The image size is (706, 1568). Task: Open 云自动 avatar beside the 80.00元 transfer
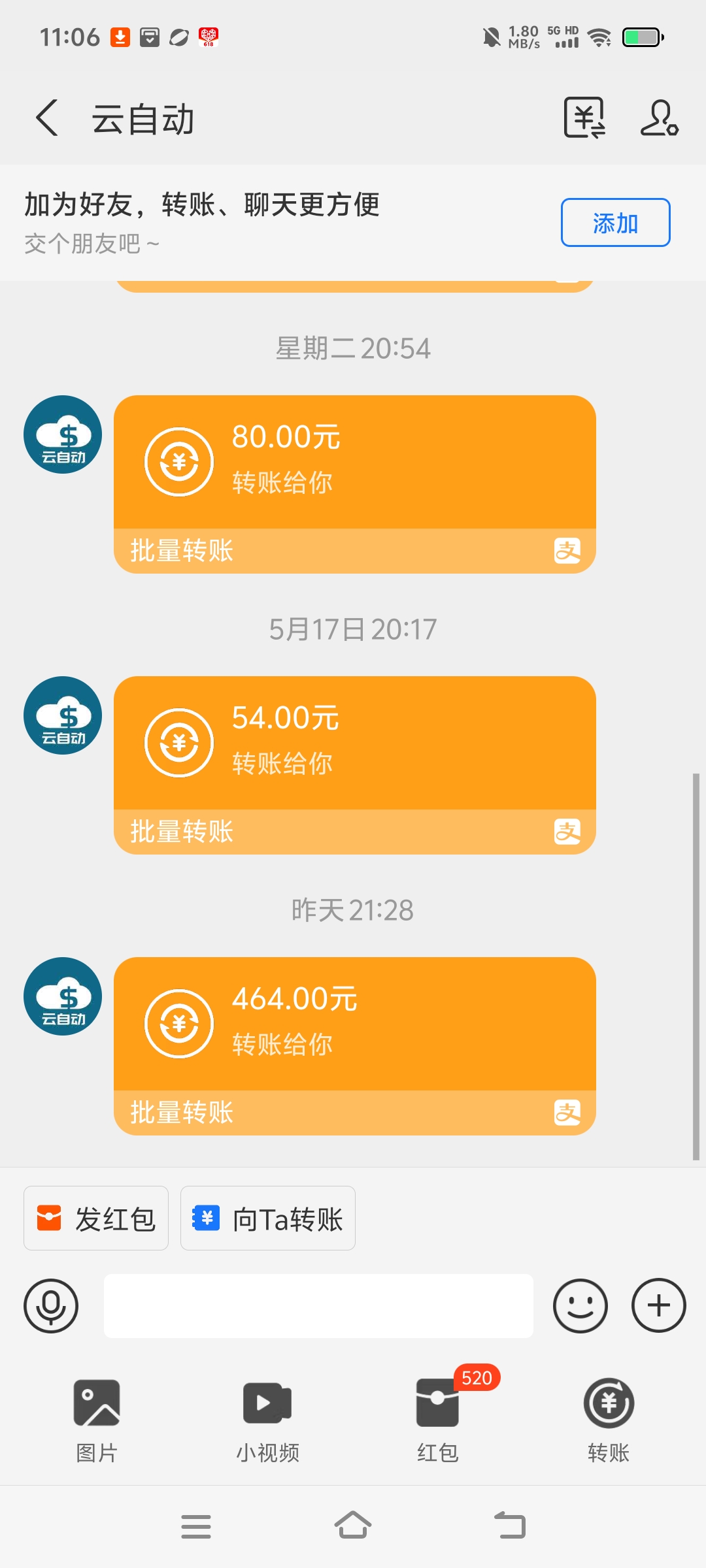click(63, 434)
